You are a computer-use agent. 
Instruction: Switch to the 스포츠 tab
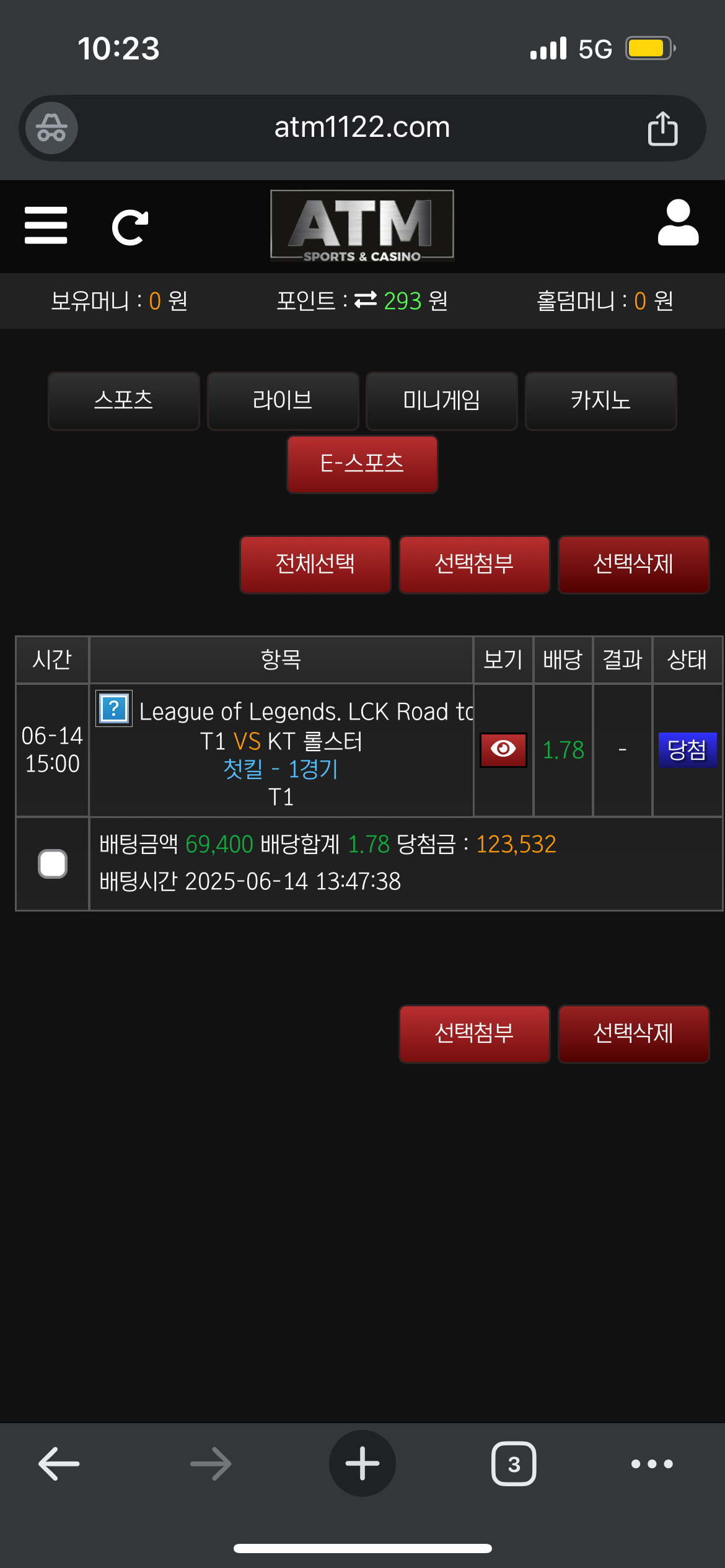(123, 401)
